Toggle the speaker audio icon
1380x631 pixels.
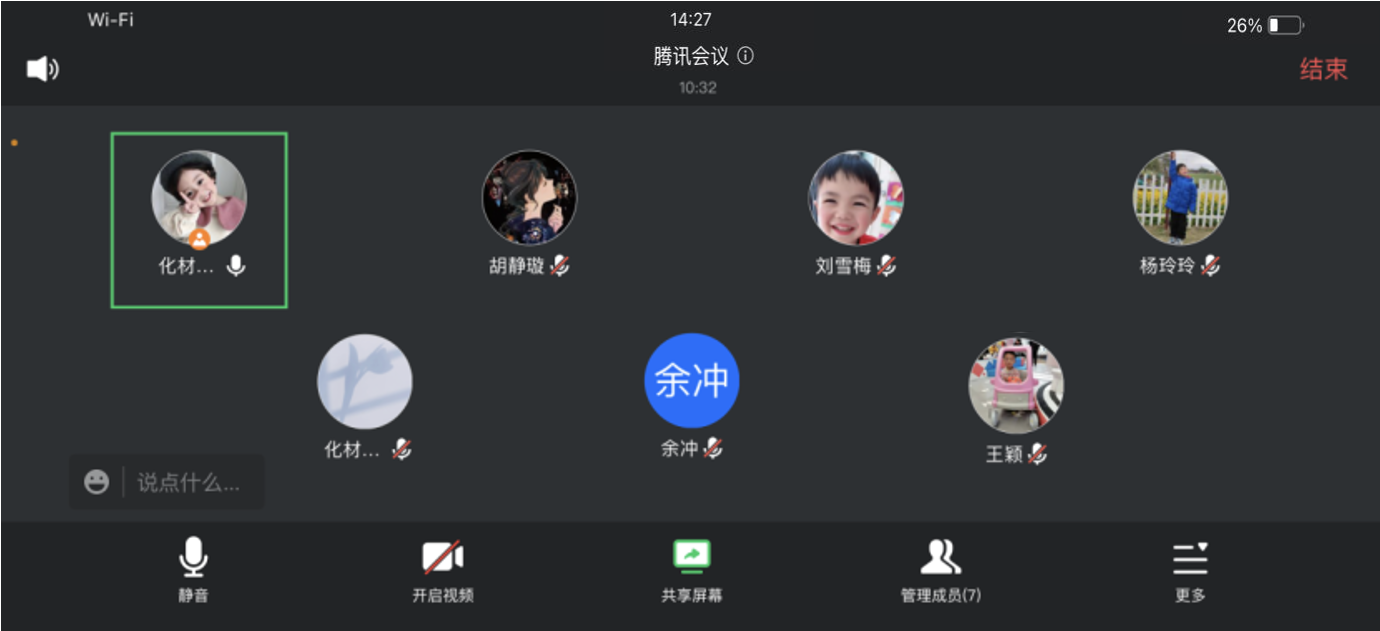pos(42,69)
